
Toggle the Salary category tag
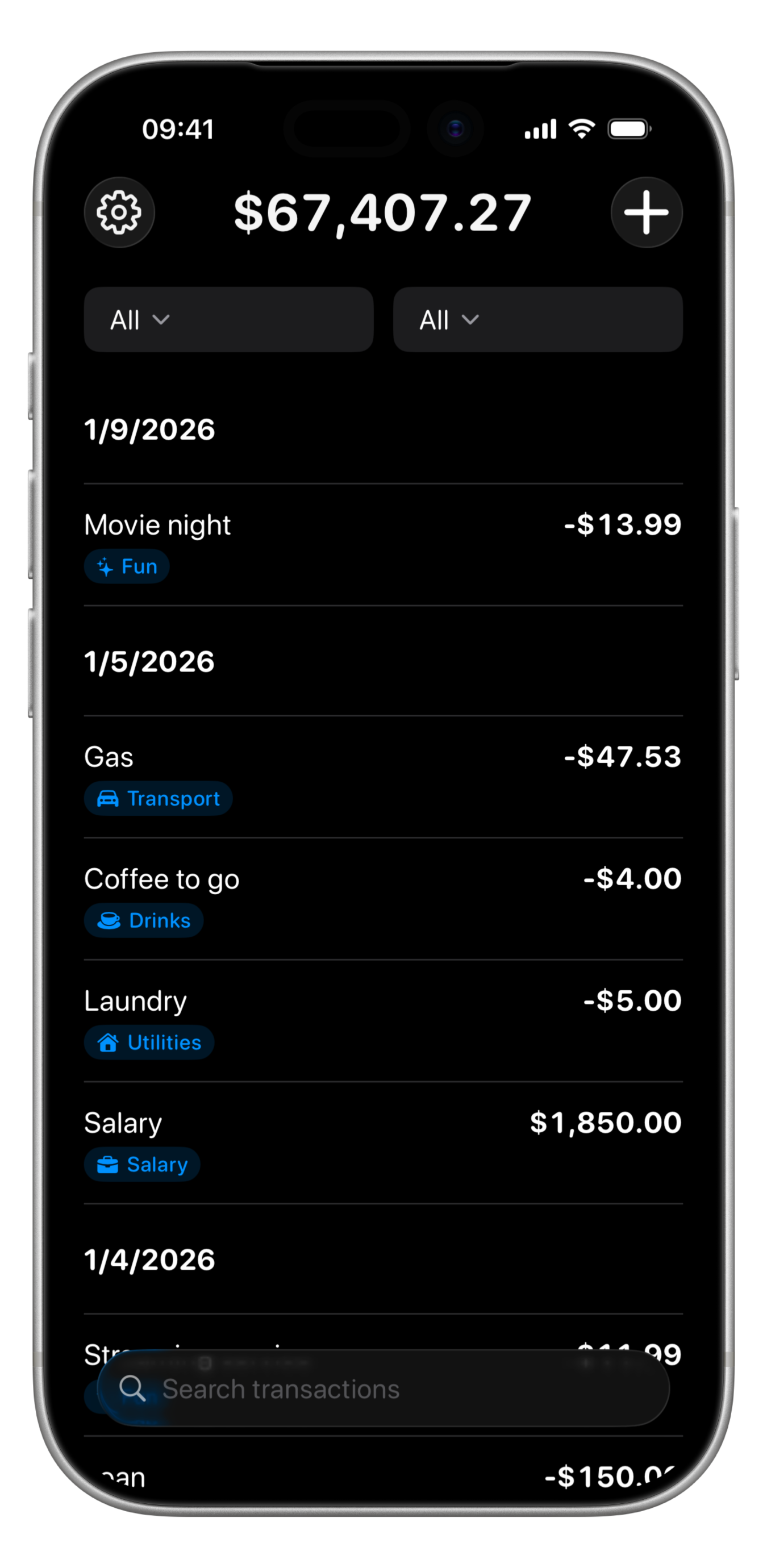coord(142,1164)
